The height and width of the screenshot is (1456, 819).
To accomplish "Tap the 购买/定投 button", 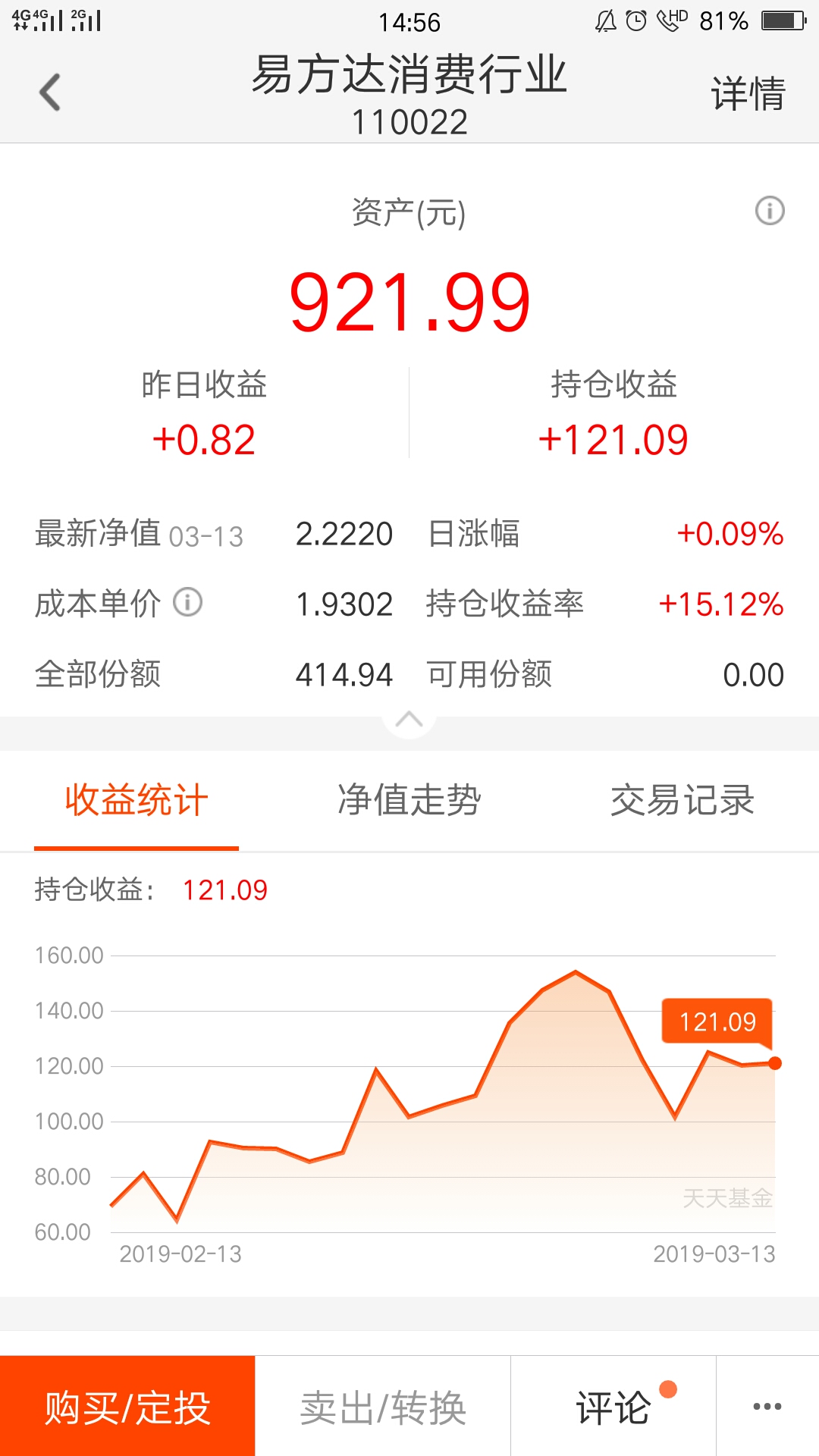I will coord(127,1406).
